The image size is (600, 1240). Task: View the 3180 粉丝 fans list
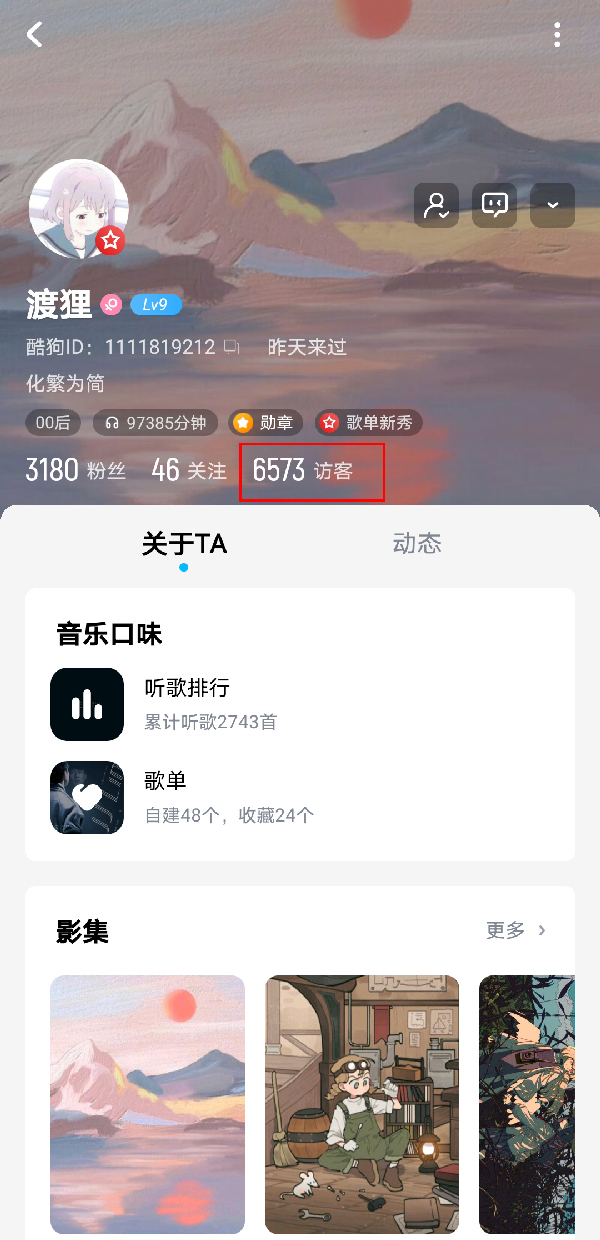pyautogui.click(x=76, y=470)
